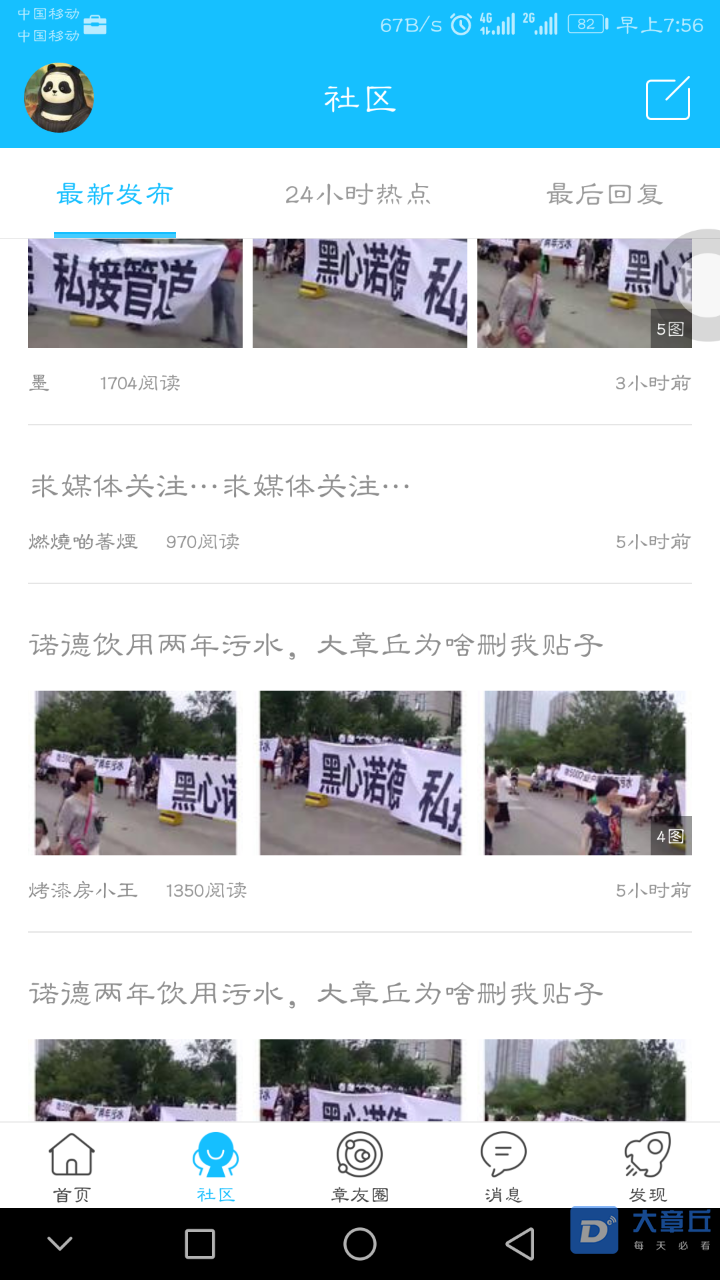The image size is (720, 1280).
Task: Select the 社区 bottom tab
Action: (215, 1167)
